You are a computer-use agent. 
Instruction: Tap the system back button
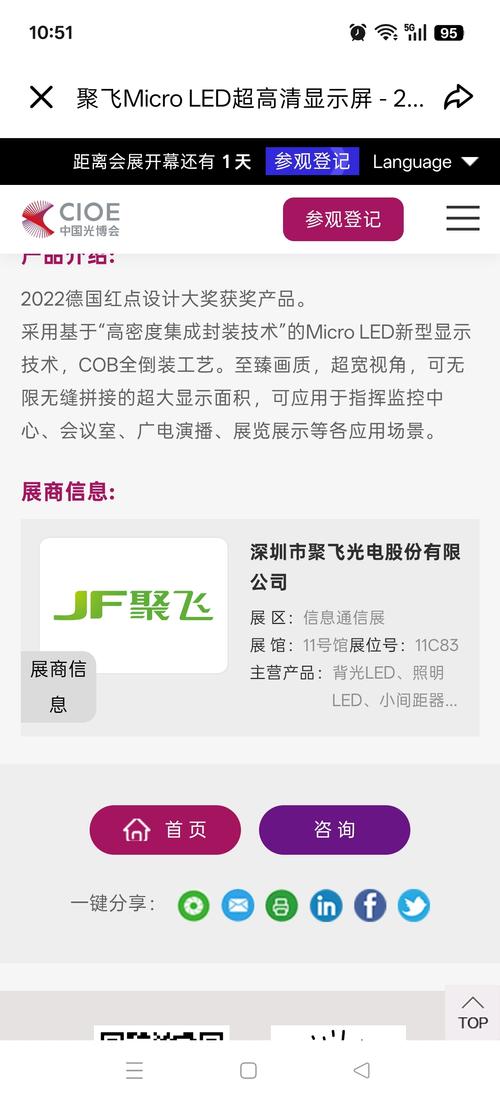click(x=362, y=1070)
